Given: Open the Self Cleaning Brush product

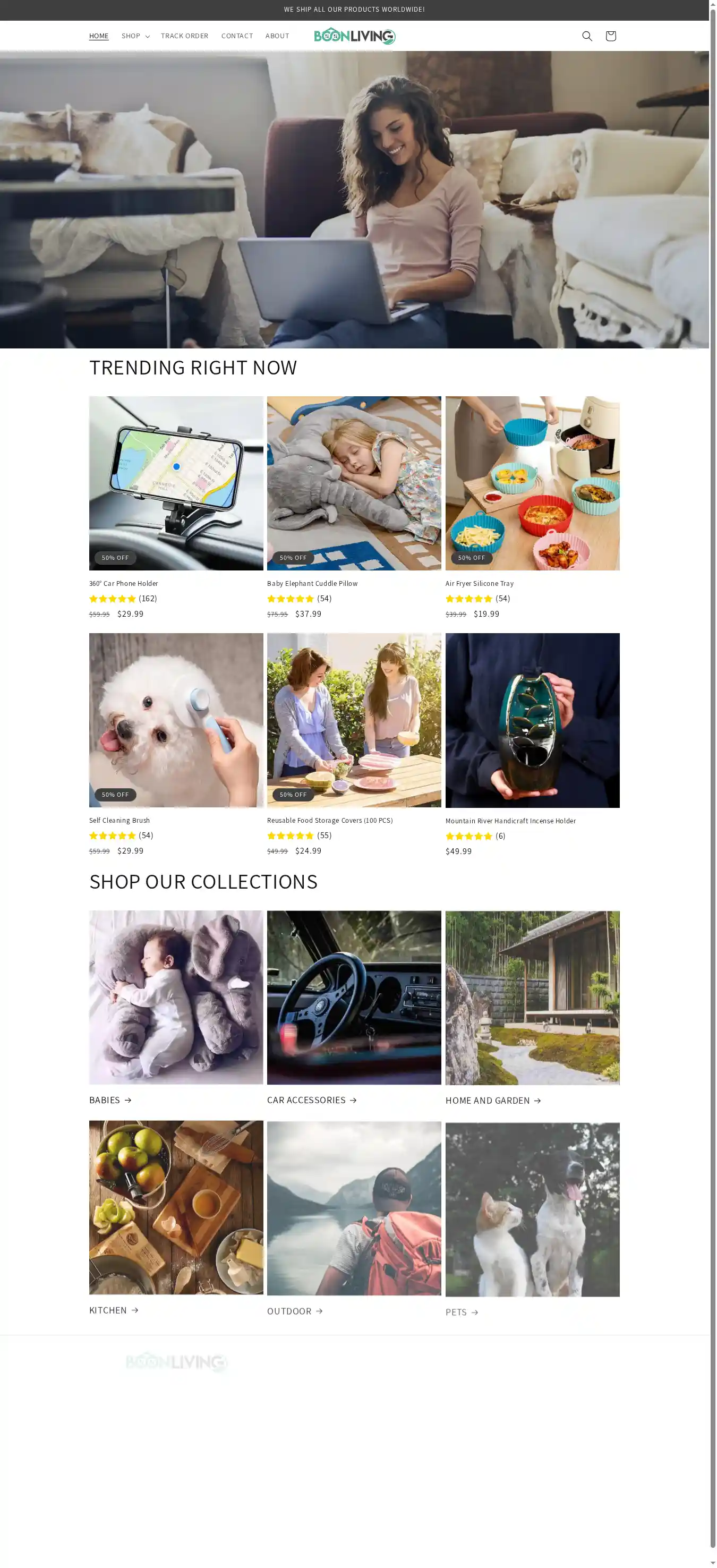Looking at the screenshot, I should point(119,820).
